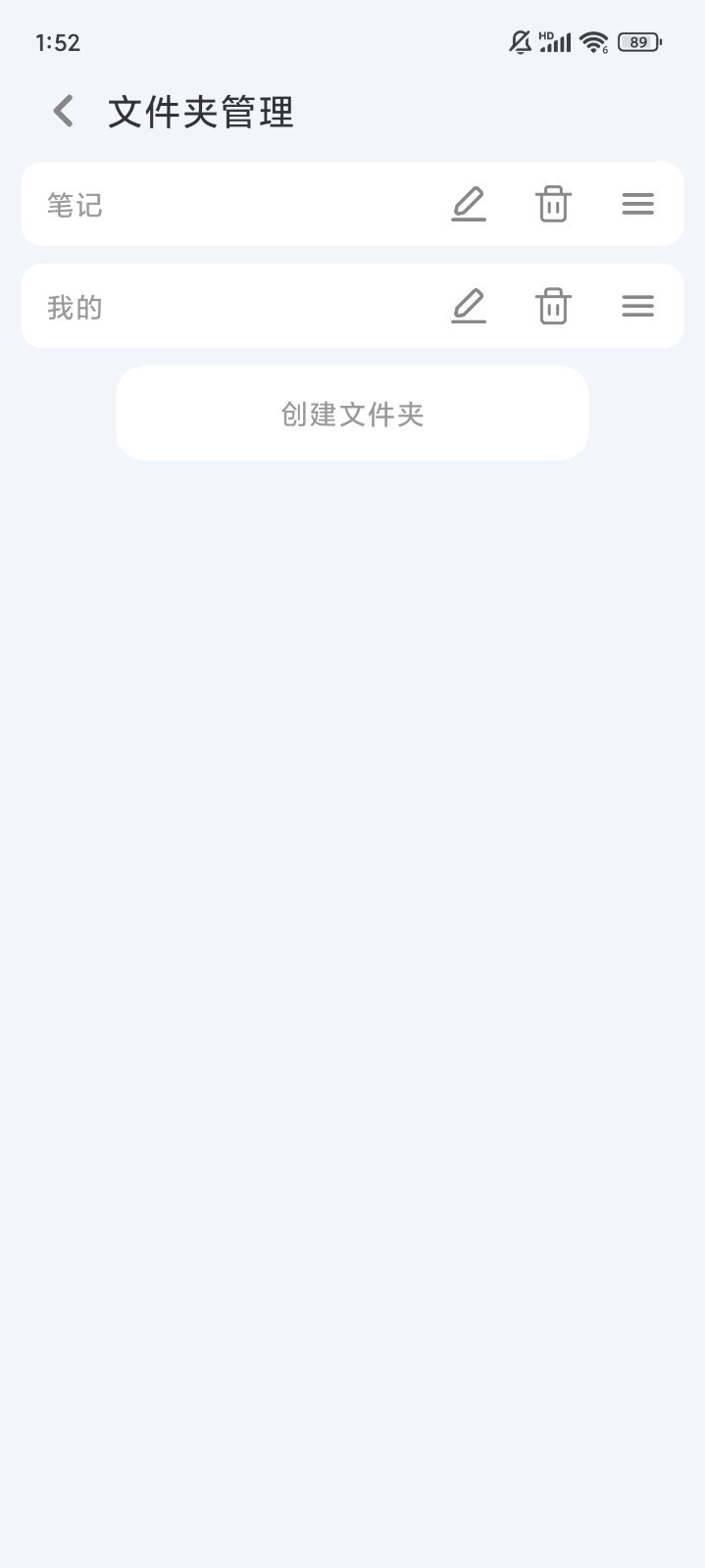Image resolution: width=705 pixels, height=1568 pixels.
Task: Rename the 我的 folder
Action: [469, 307]
